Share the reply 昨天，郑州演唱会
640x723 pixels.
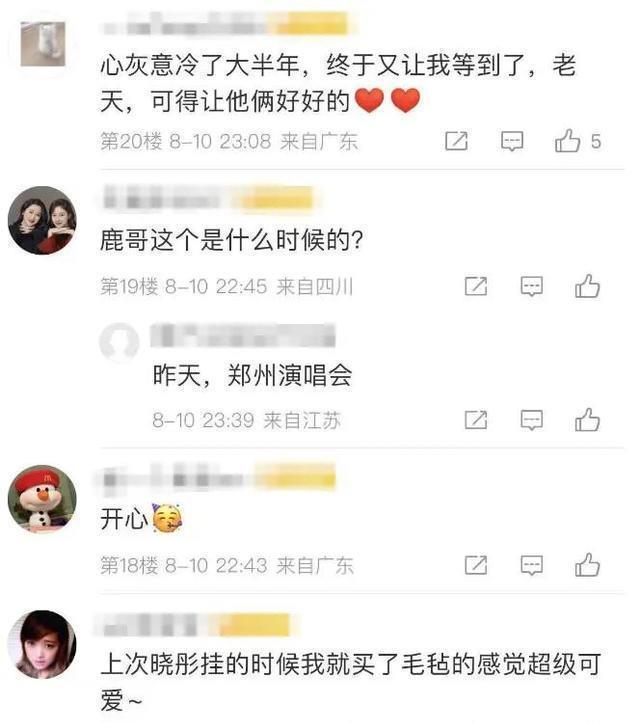(x=476, y=420)
